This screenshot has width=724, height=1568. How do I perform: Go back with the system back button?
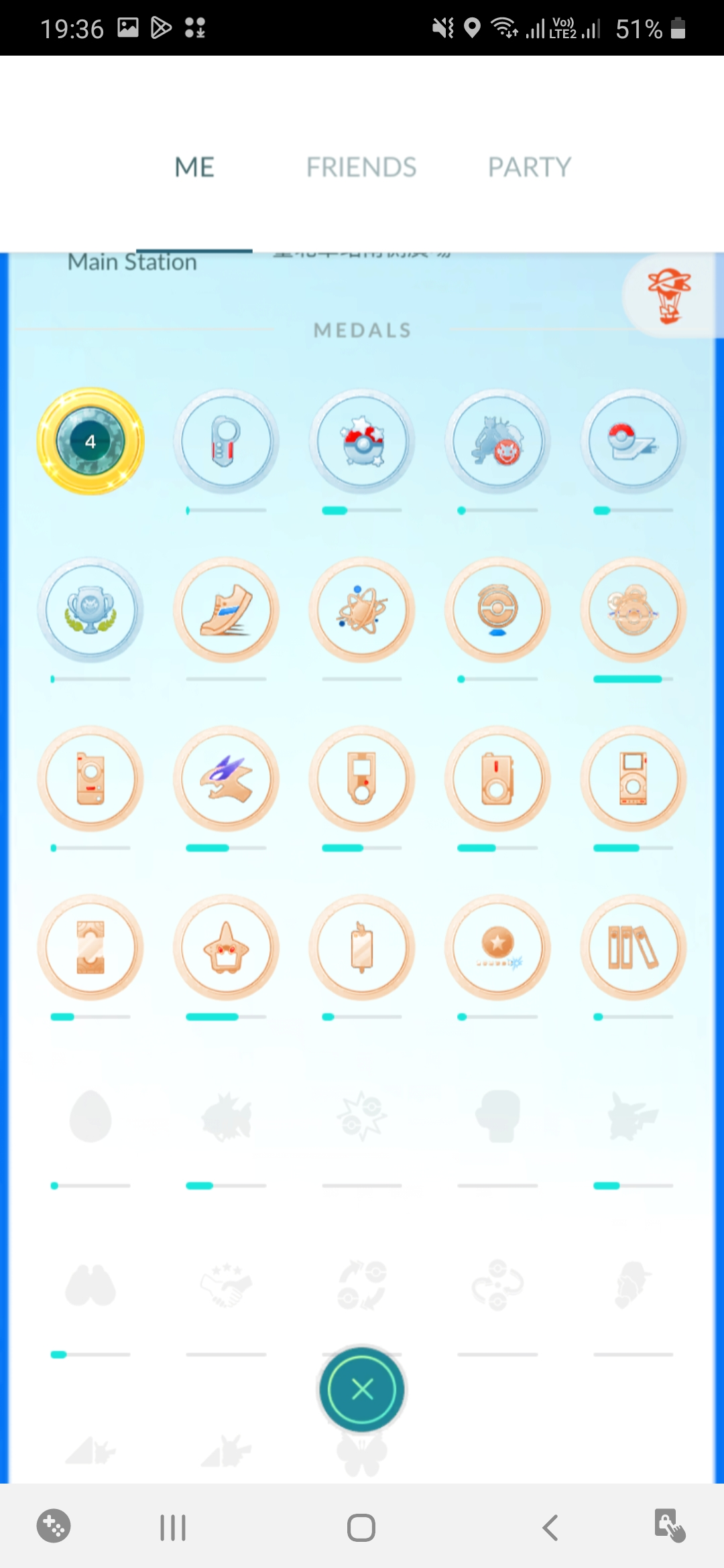pyautogui.click(x=550, y=1528)
